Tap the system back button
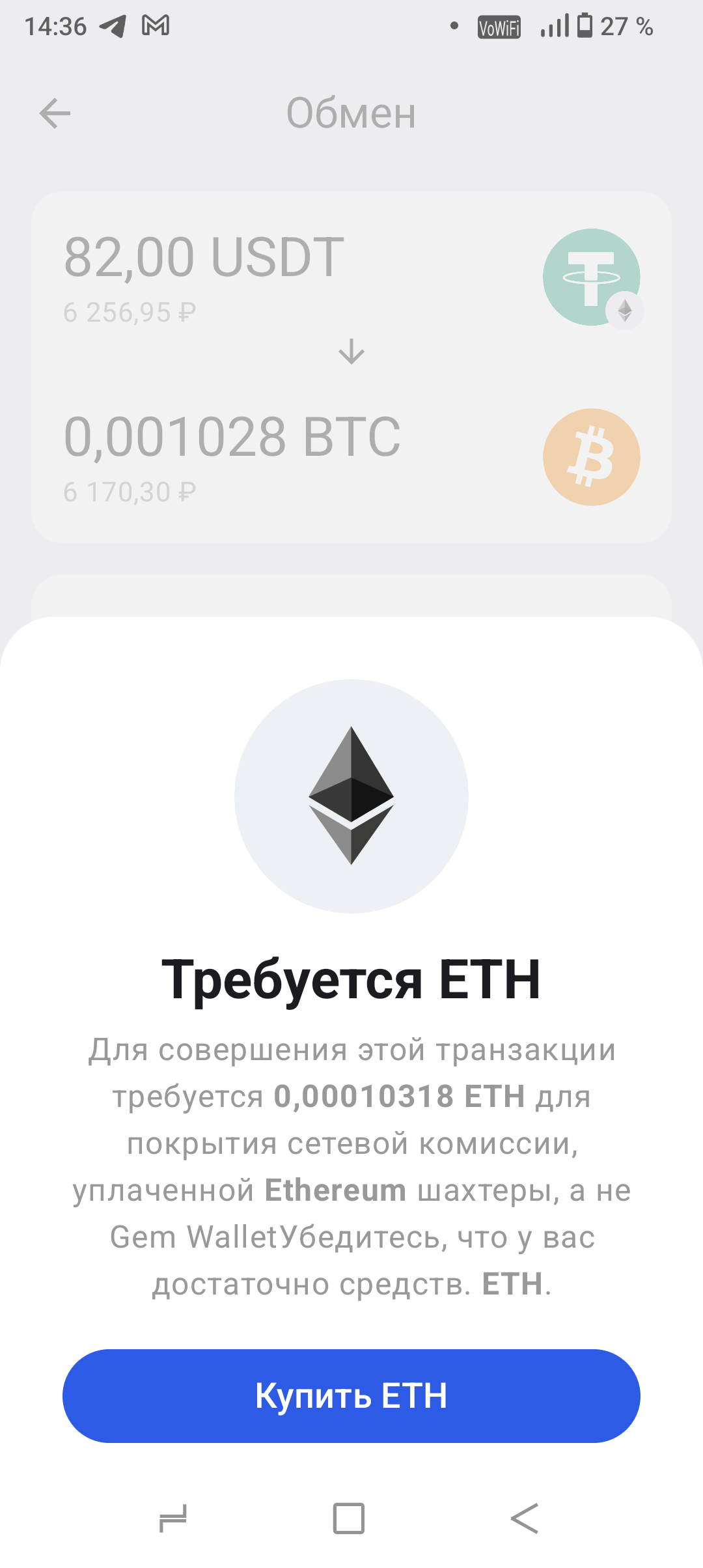 pyautogui.click(x=525, y=1519)
